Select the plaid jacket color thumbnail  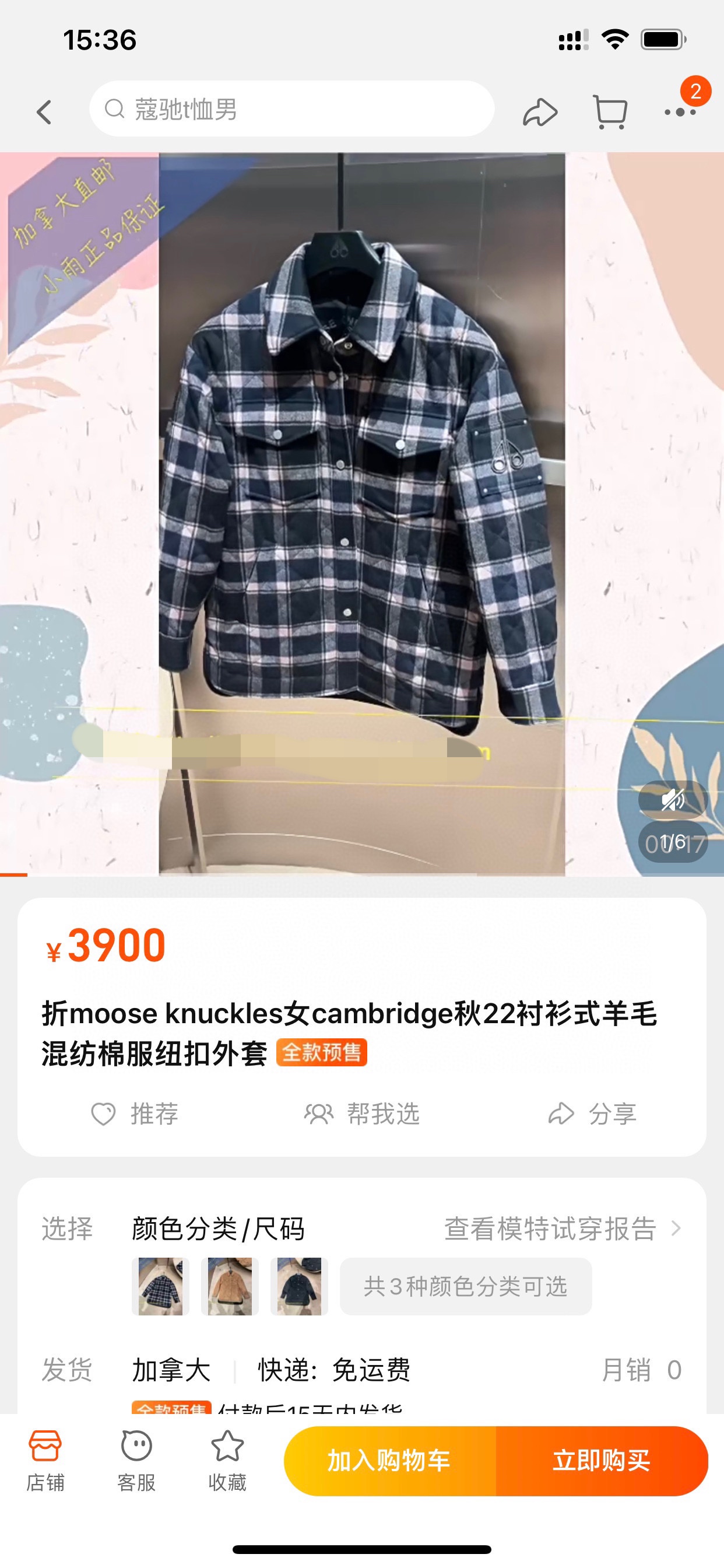161,1286
